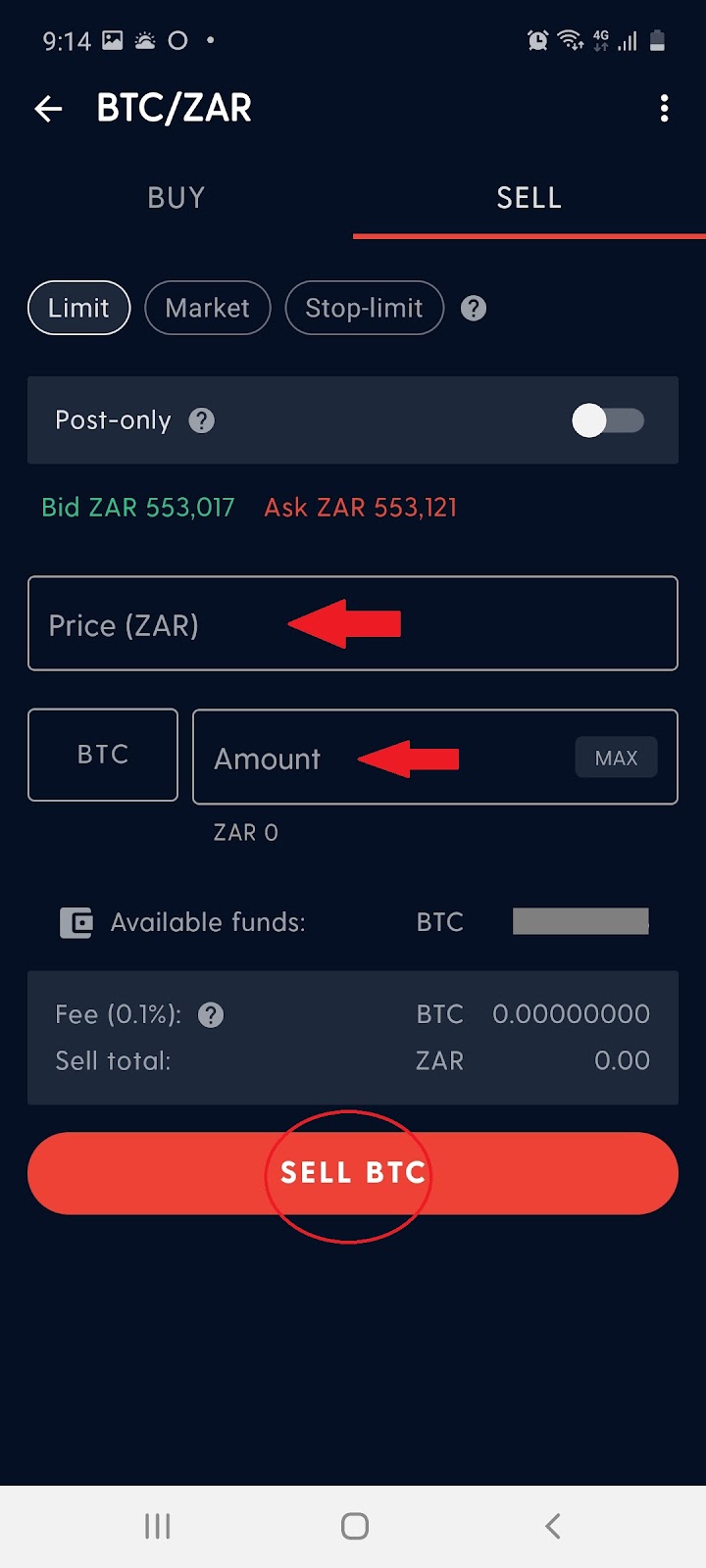Go to the phone's home screen
Screen dimensions: 706x1568
pyautogui.click(x=354, y=1526)
